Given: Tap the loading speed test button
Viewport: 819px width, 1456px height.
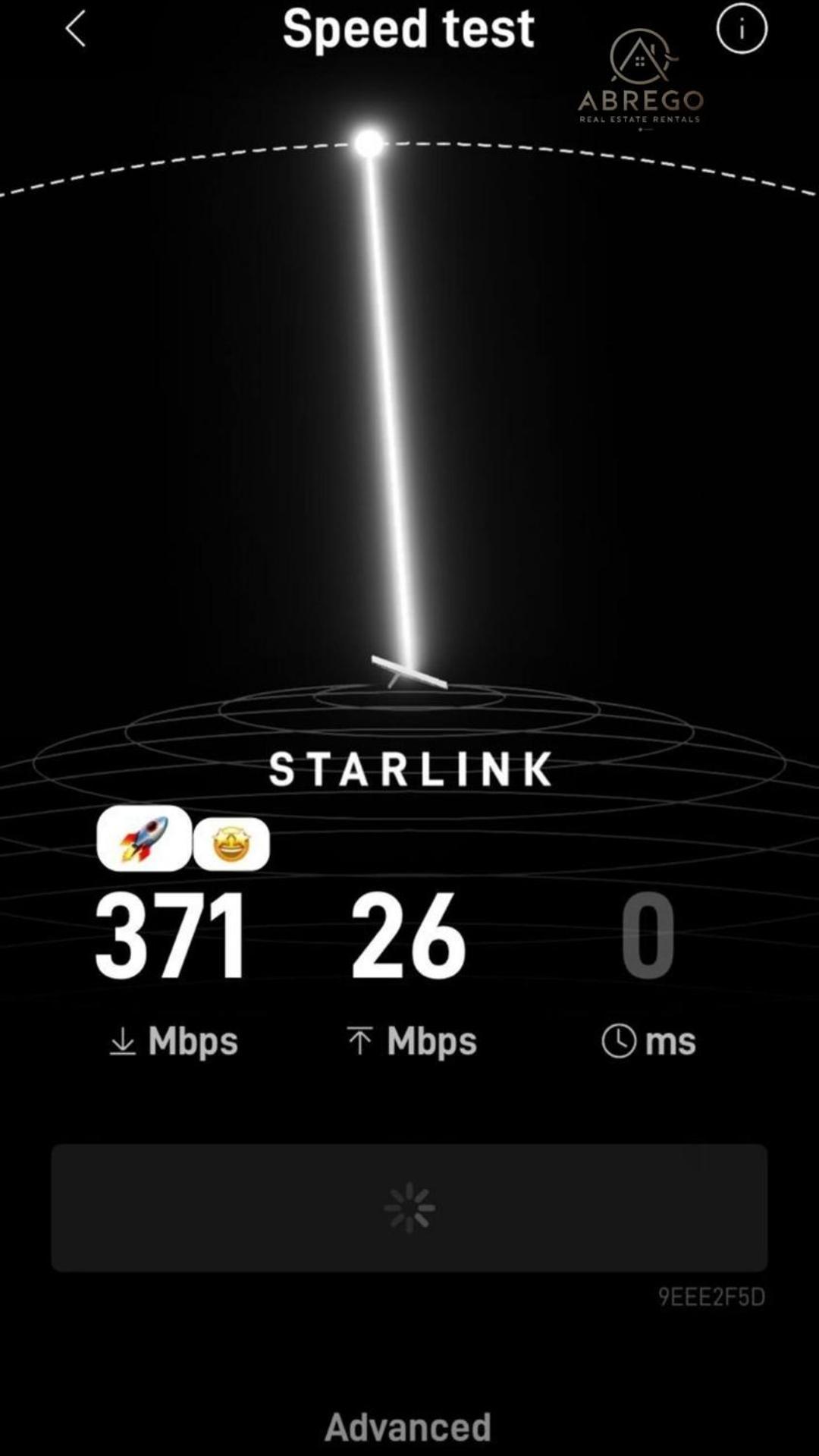Looking at the screenshot, I should pos(409,1207).
